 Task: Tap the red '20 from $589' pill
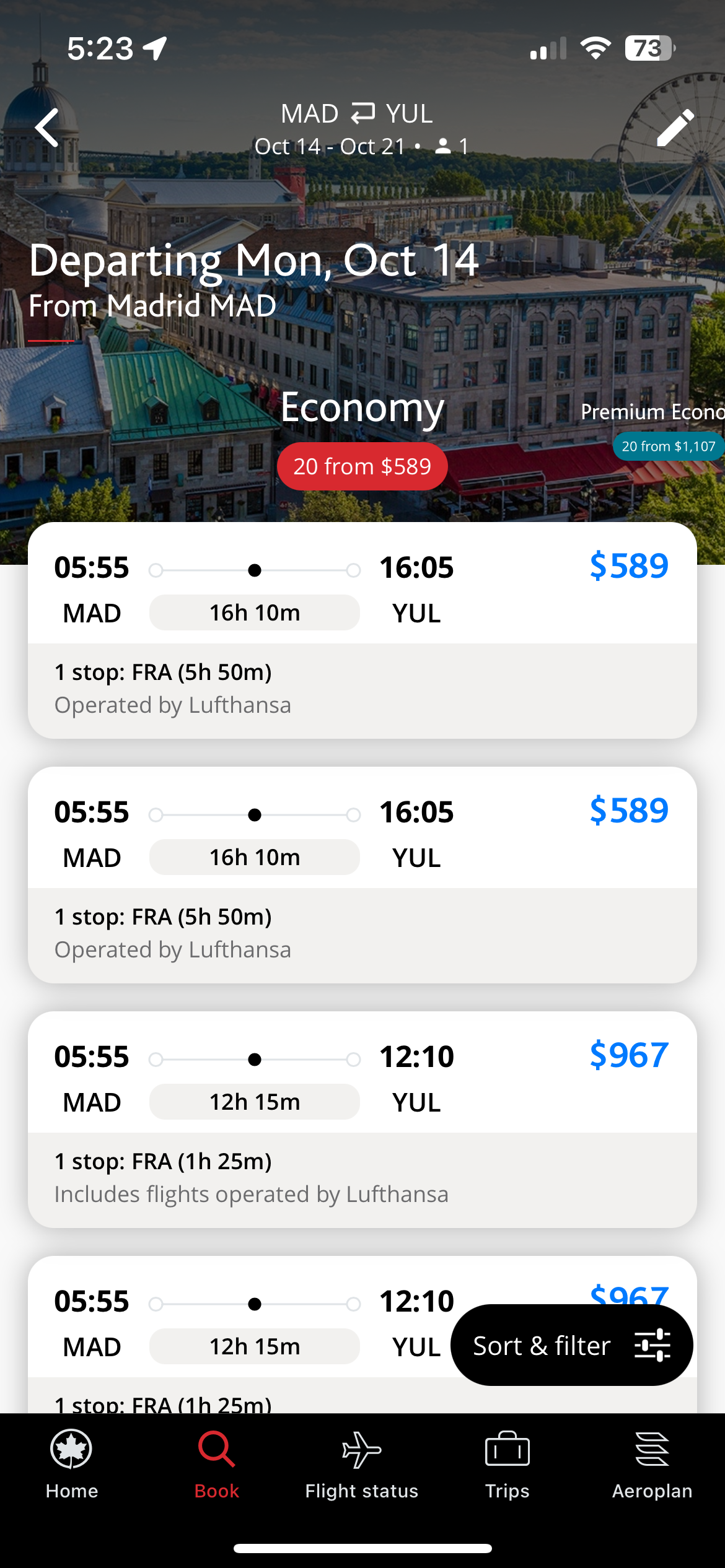(x=362, y=466)
